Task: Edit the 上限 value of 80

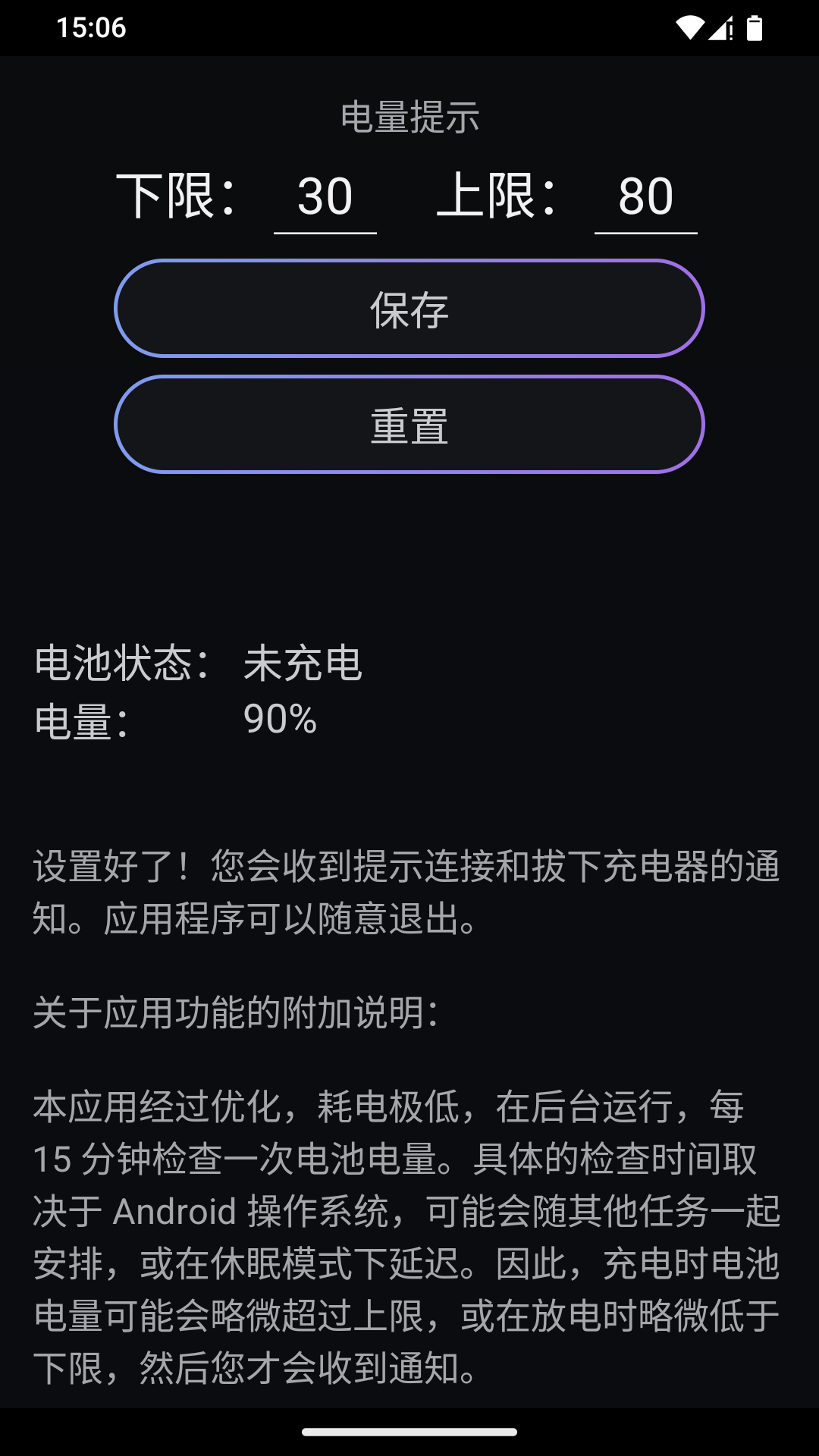Action: coord(645,196)
